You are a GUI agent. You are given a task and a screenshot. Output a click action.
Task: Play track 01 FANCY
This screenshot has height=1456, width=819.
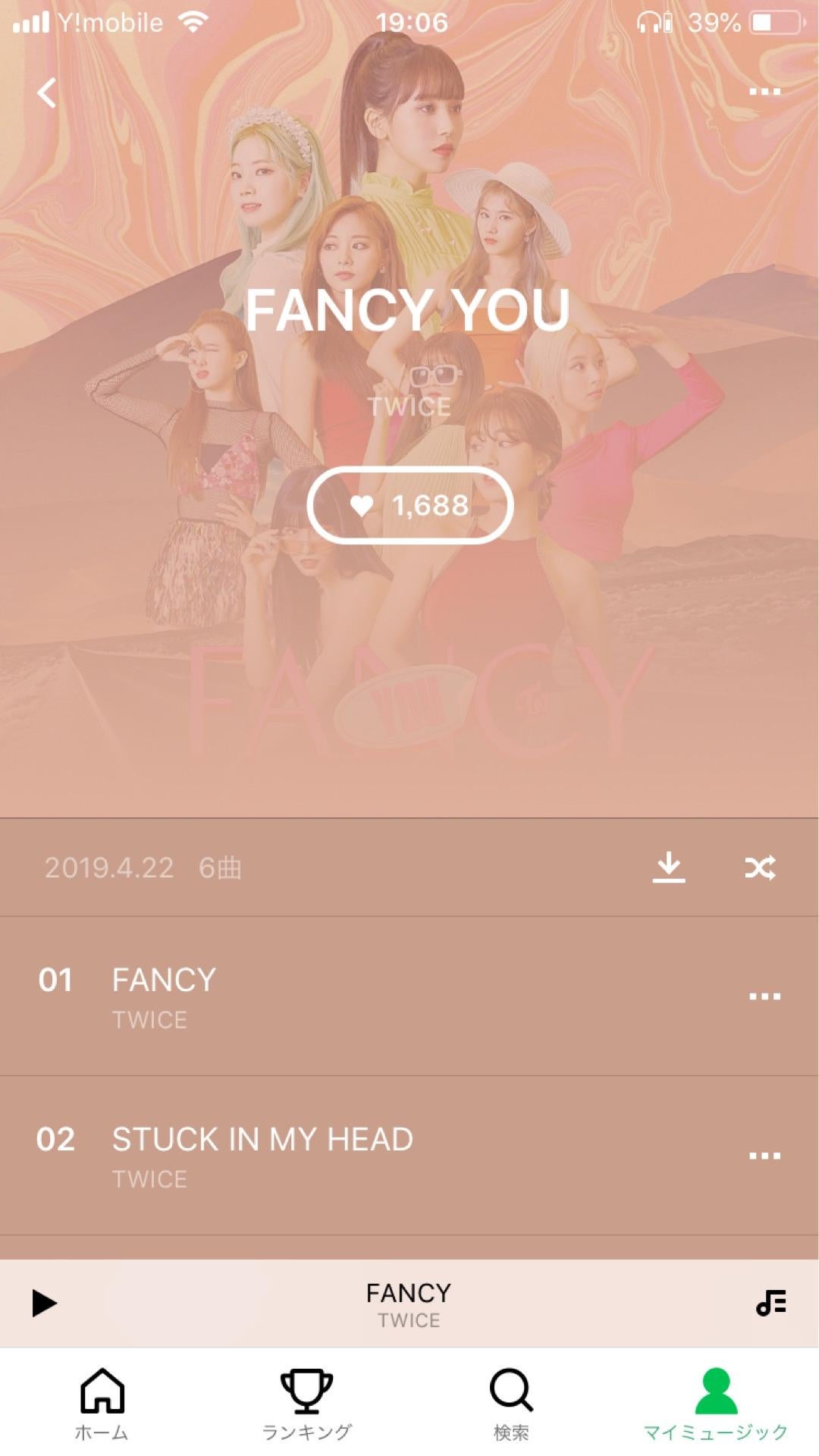click(x=303, y=995)
